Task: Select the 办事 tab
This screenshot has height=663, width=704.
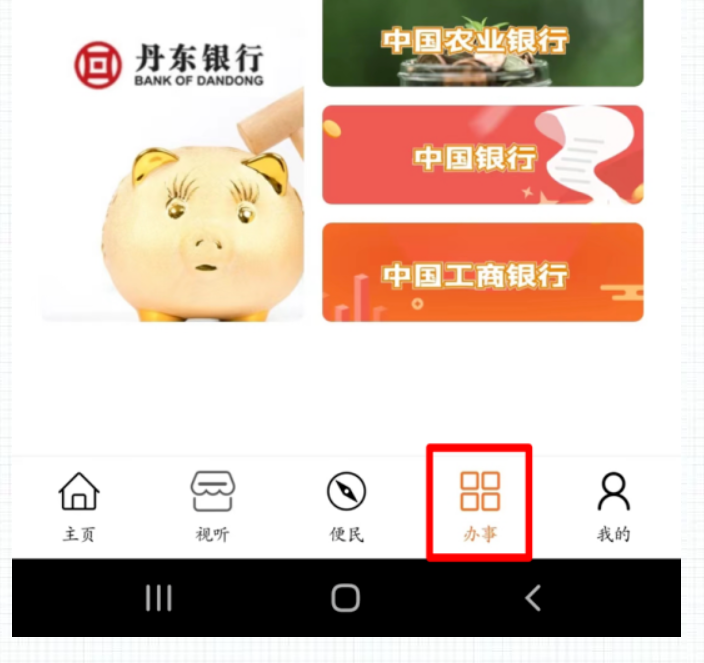Action: (x=480, y=505)
